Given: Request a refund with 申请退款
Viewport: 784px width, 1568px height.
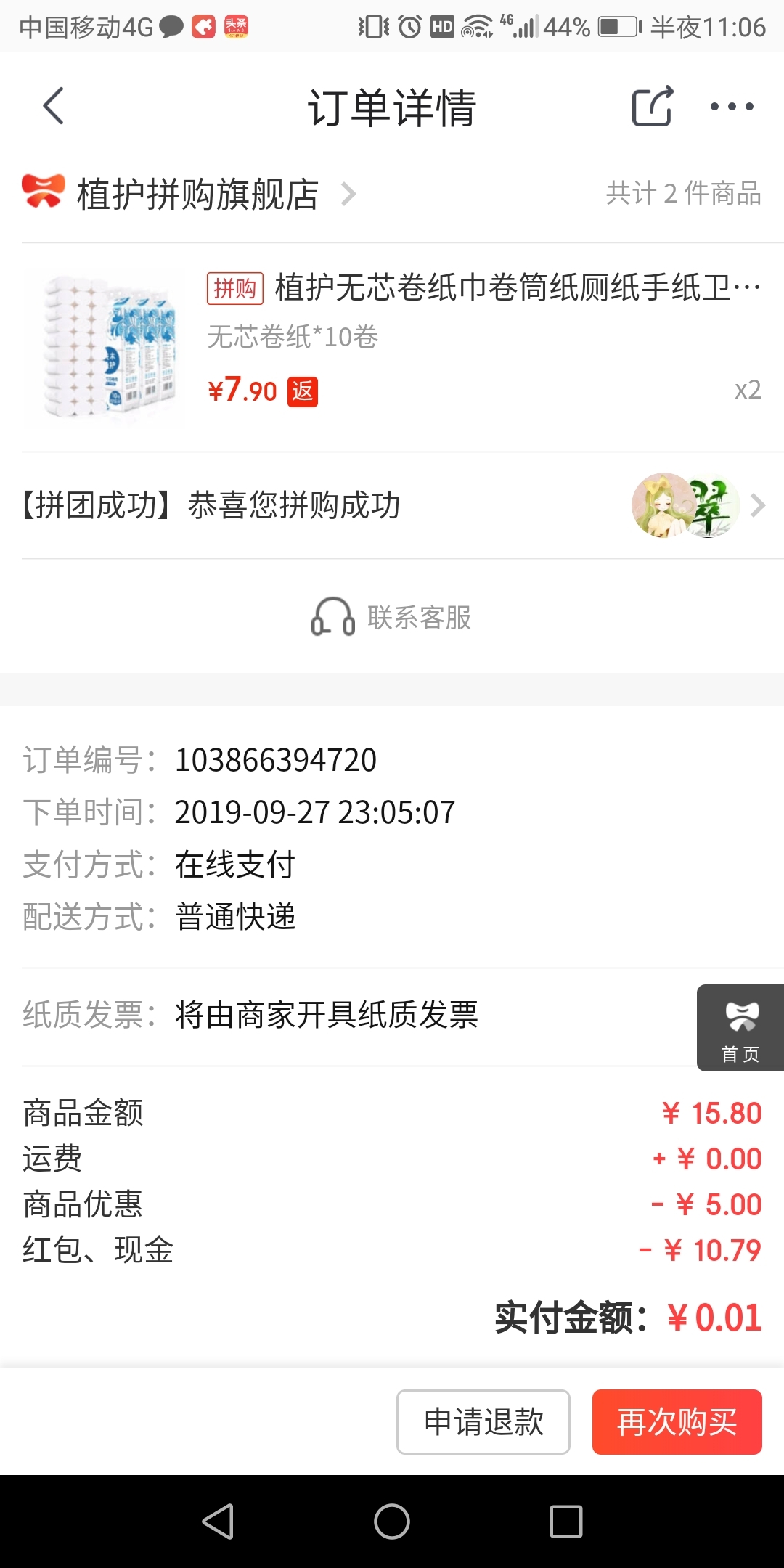Looking at the screenshot, I should pyautogui.click(x=483, y=1421).
